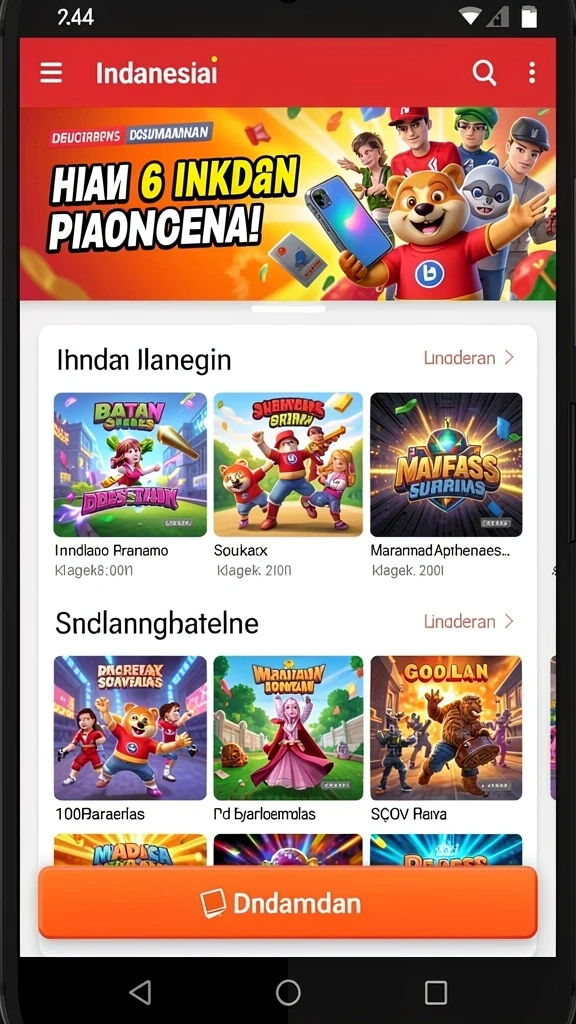
Task: Tap the search magnifier icon
Action: pyautogui.click(x=484, y=72)
